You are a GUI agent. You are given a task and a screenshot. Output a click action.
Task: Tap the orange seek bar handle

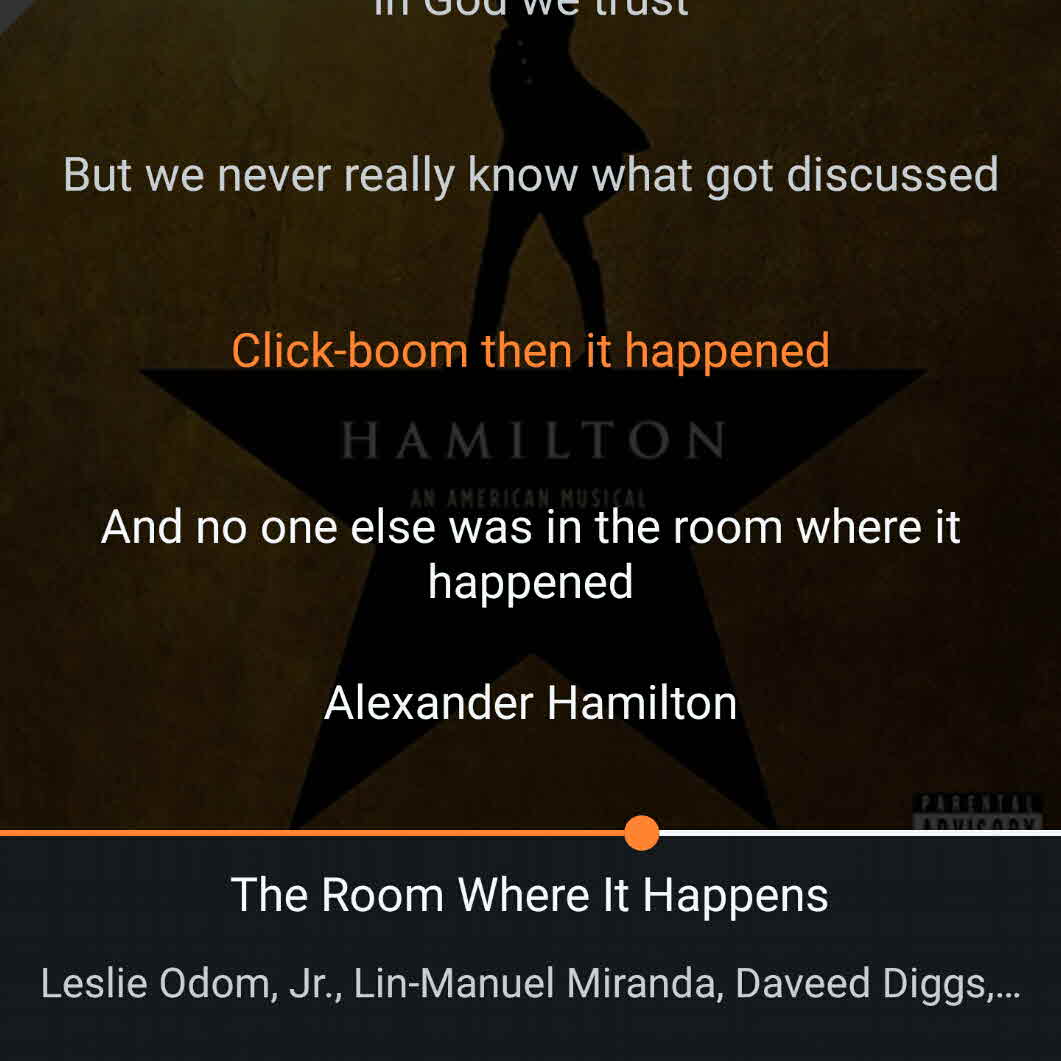click(x=641, y=832)
